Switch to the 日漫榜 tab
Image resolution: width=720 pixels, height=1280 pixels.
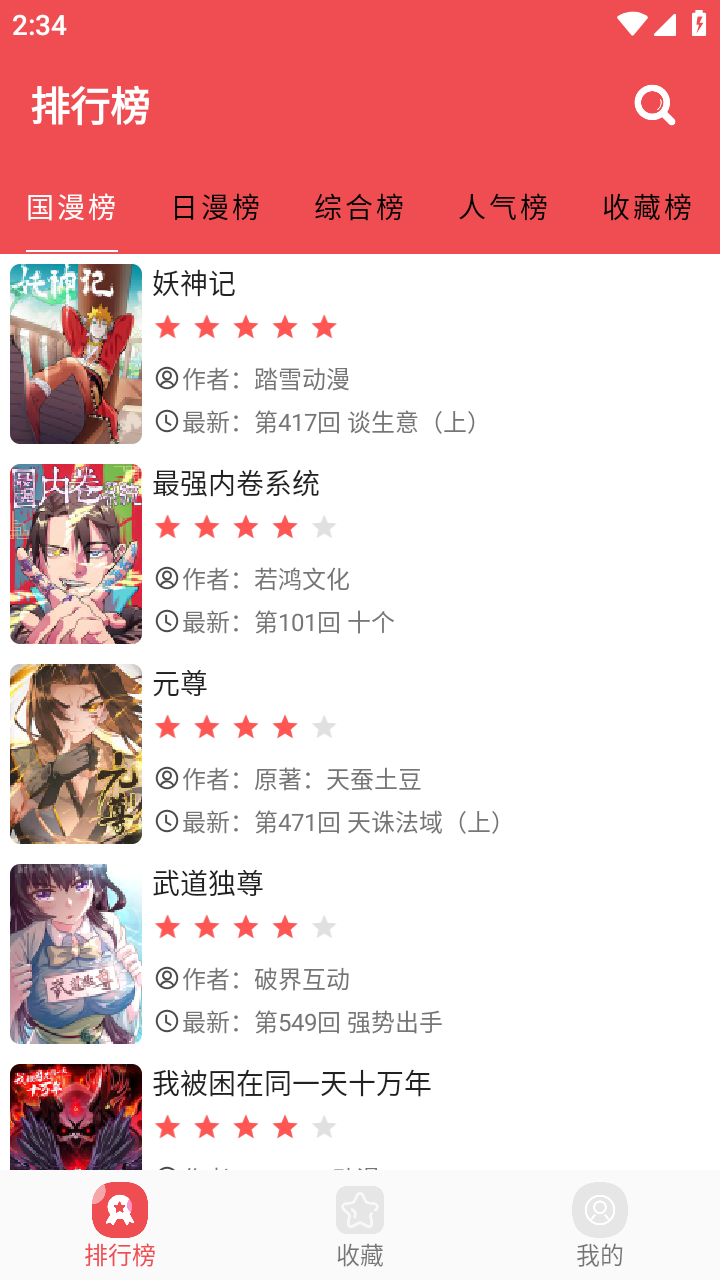pos(215,208)
